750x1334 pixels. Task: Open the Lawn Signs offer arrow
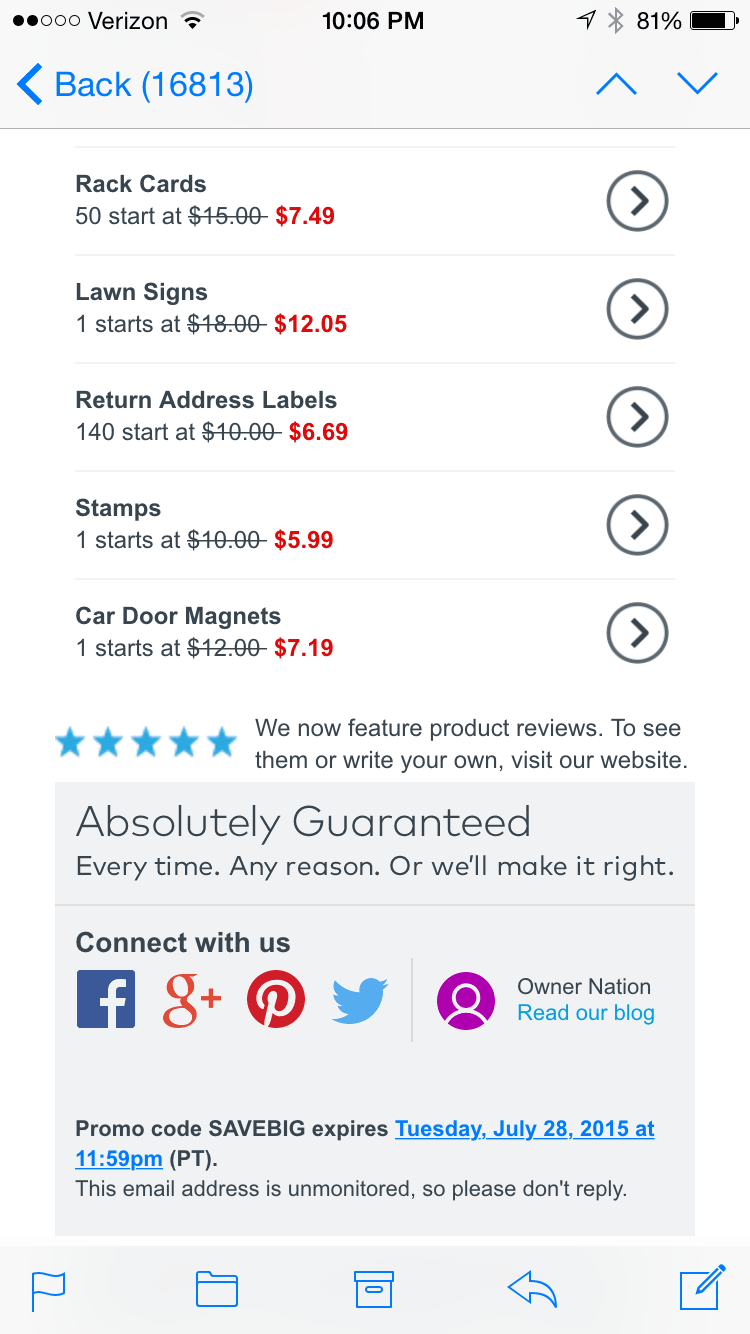click(x=637, y=309)
